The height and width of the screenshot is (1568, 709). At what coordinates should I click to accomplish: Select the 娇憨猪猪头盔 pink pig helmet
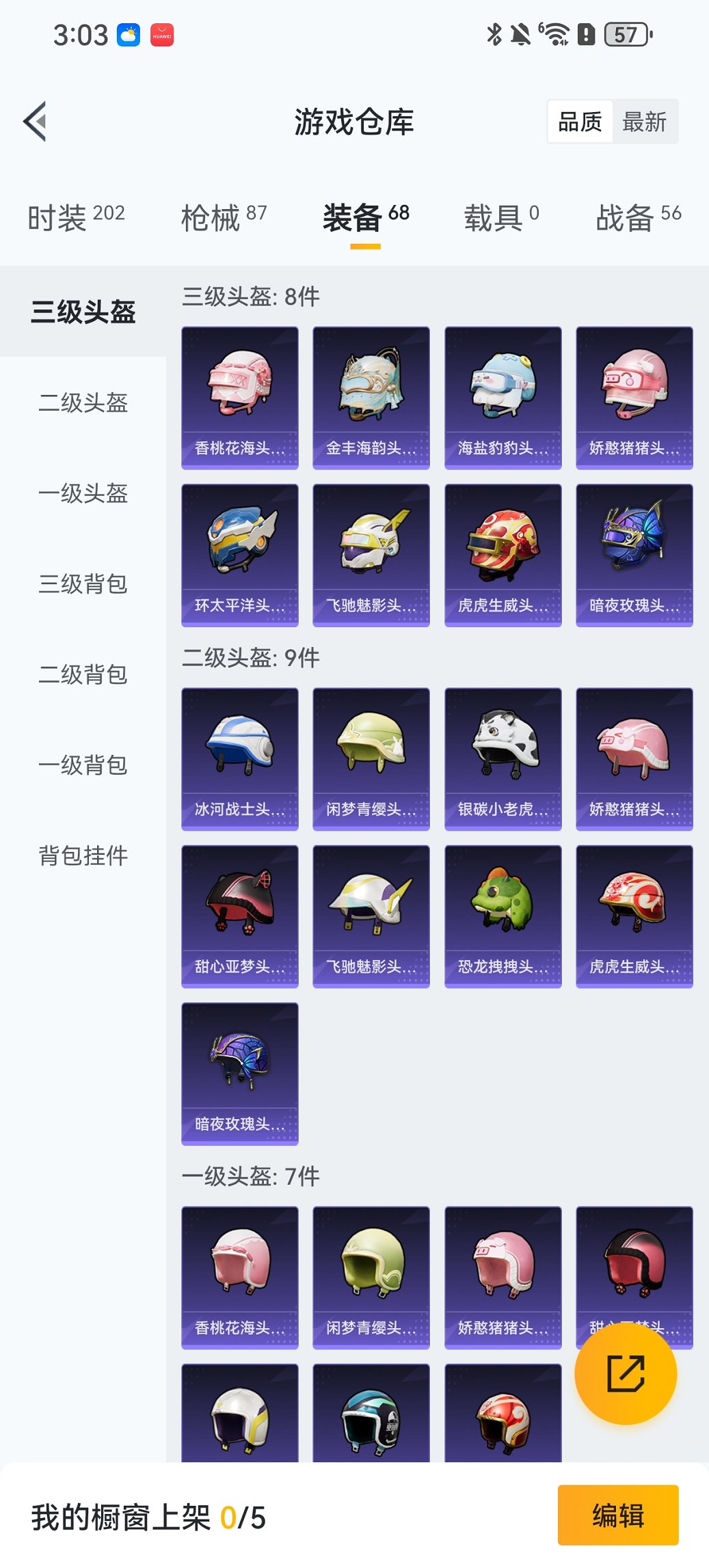(634, 396)
